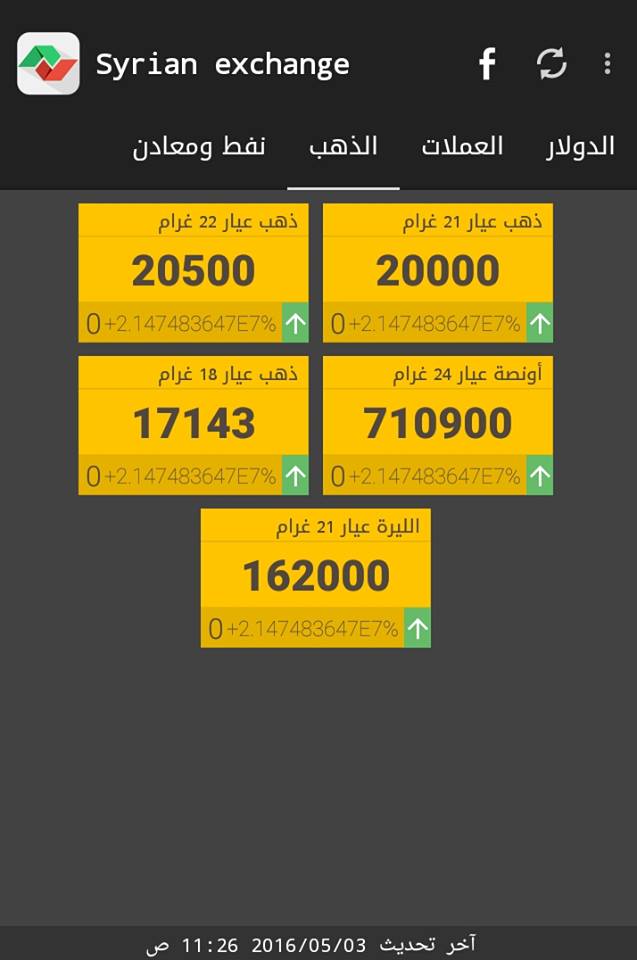Image resolution: width=637 pixels, height=960 pixels.
Task: Select the الليرة عيار 21 غرام card
Action: click(x=316, y=577)
